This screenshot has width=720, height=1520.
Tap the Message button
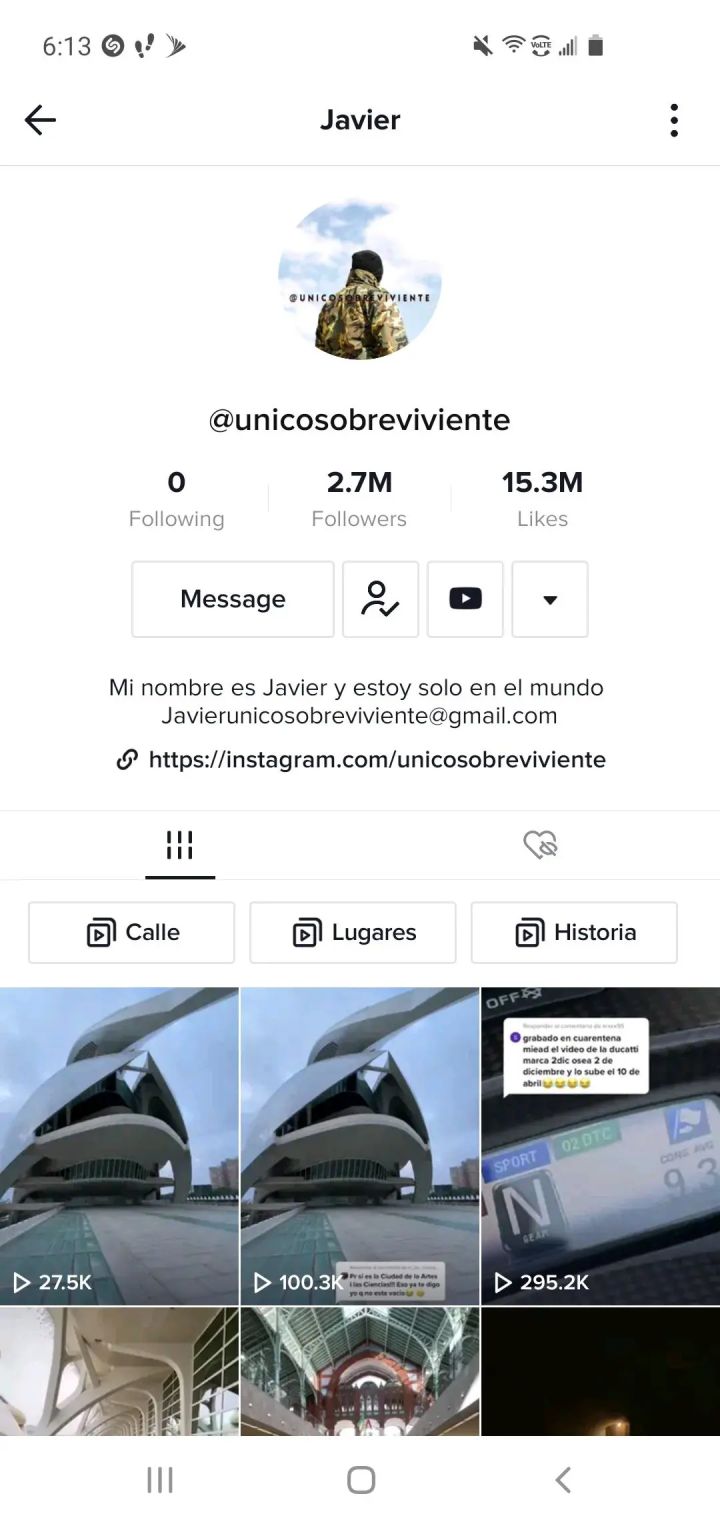point(233,599)
